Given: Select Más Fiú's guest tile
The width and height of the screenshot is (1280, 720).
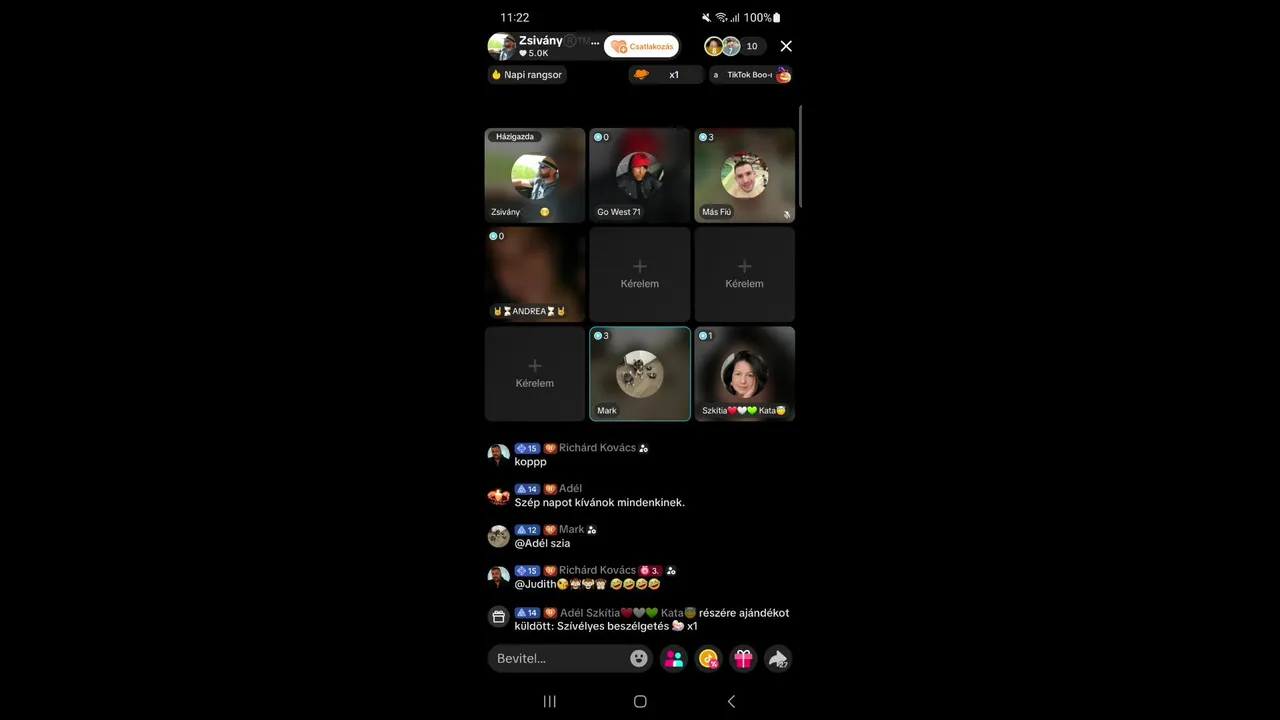Looking at the screenshot, I should click(744, 175).
